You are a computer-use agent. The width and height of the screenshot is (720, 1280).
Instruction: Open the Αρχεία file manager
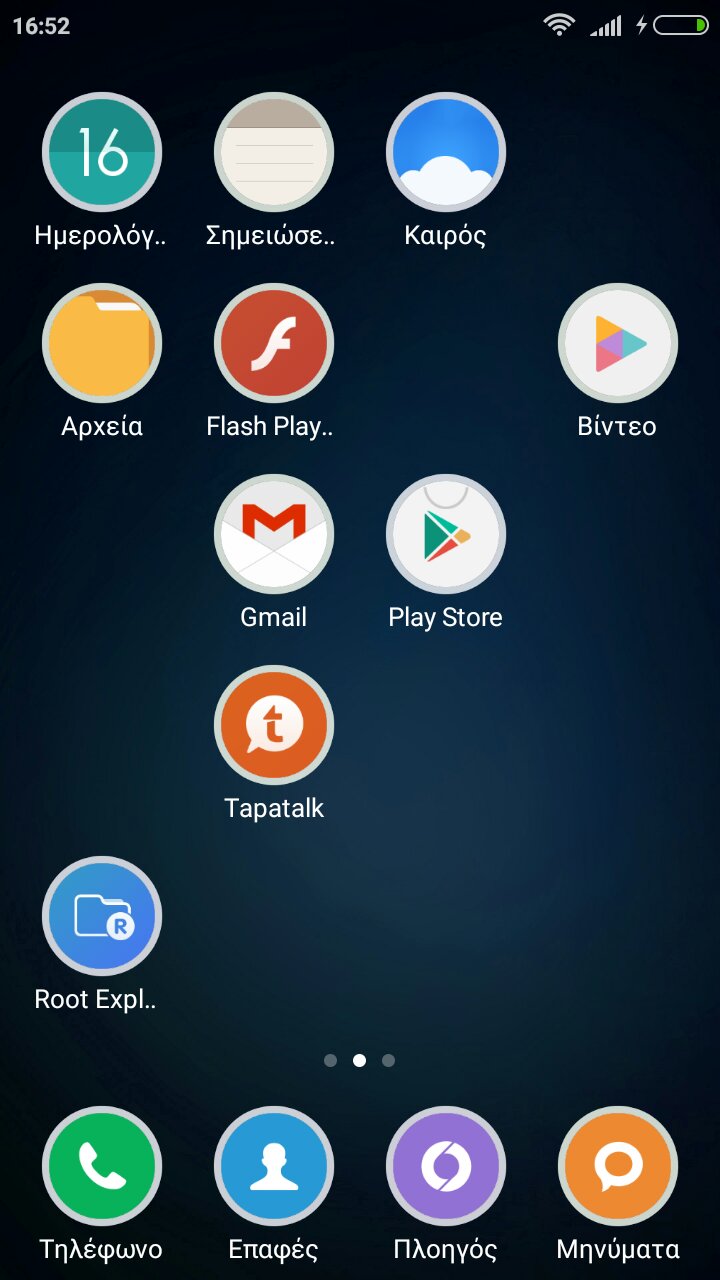(x=102, y=344)
